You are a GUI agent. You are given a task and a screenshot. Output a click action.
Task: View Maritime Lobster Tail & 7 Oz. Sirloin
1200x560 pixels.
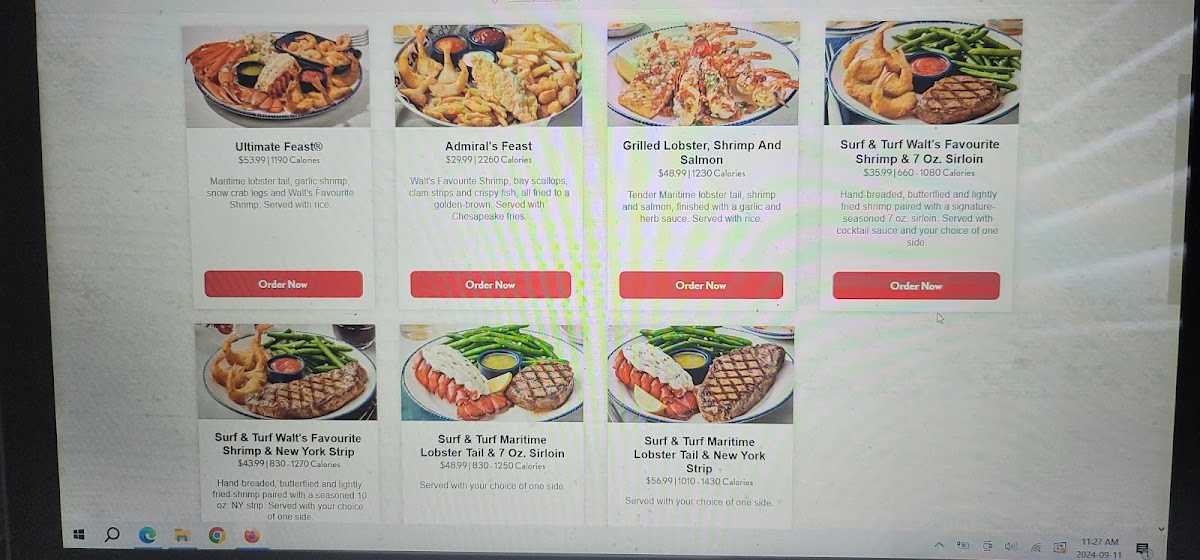[x=492, y=446]
